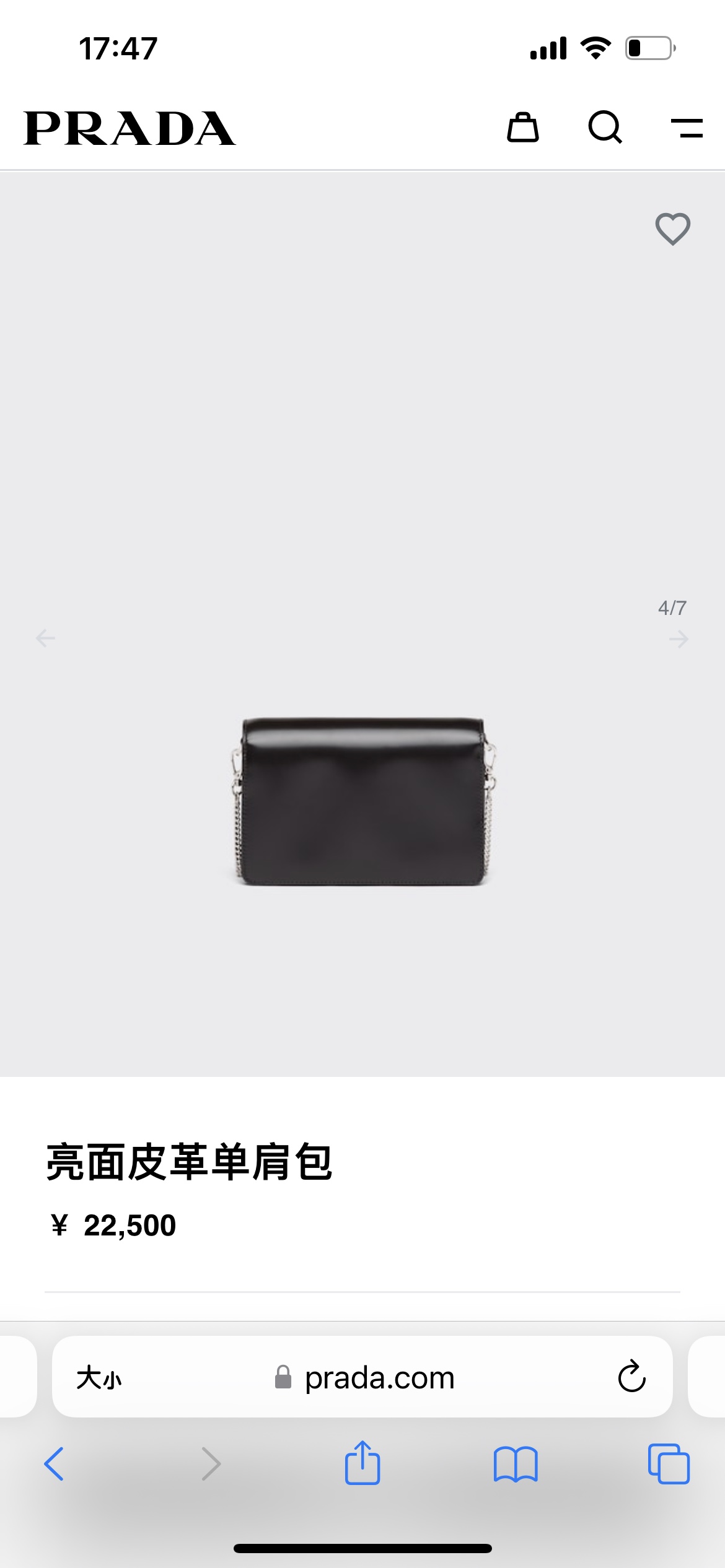
Task: Show the next product image
Action: [x=679, y=638]
